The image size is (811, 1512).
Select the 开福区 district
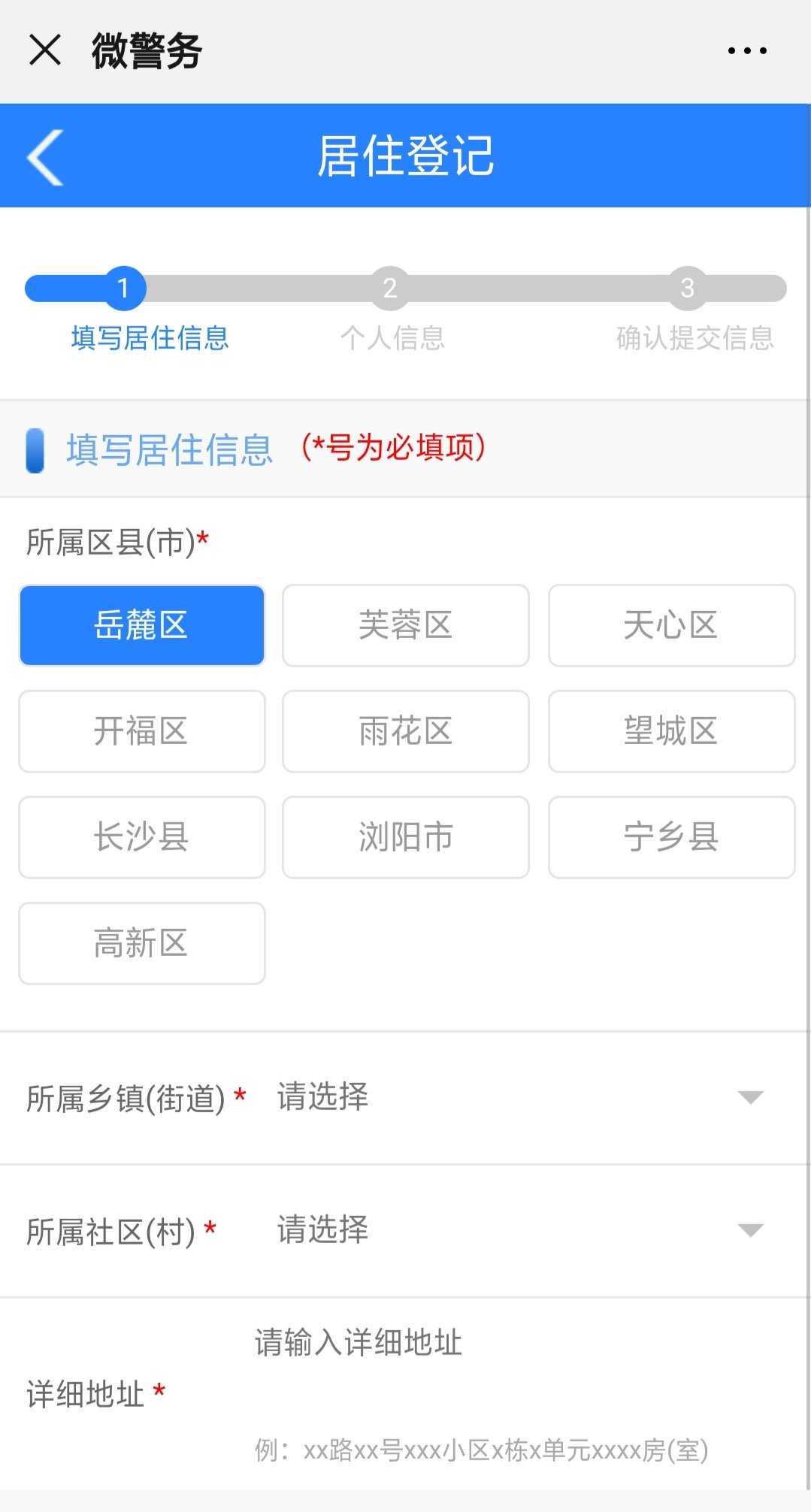142,731
